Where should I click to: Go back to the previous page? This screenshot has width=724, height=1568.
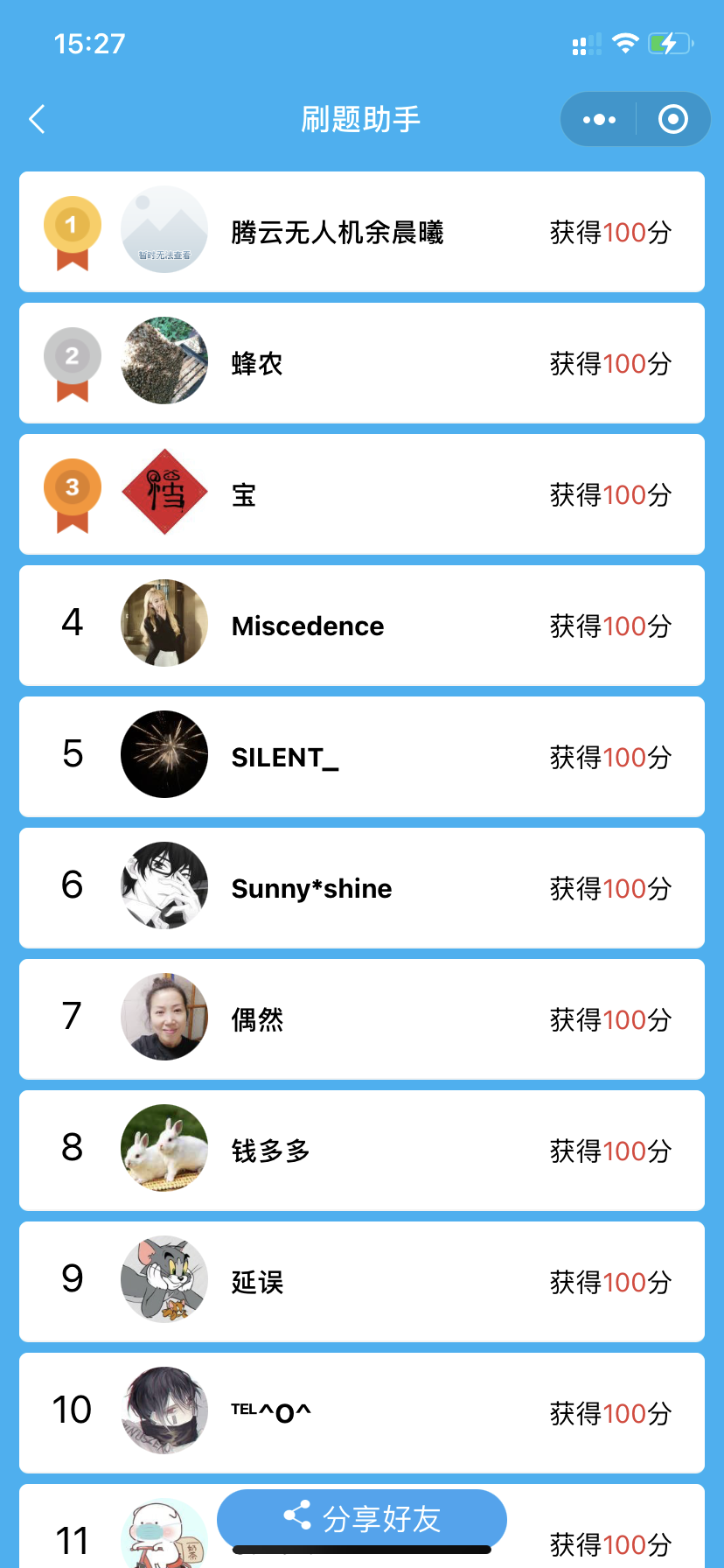[x=37, y=119]
